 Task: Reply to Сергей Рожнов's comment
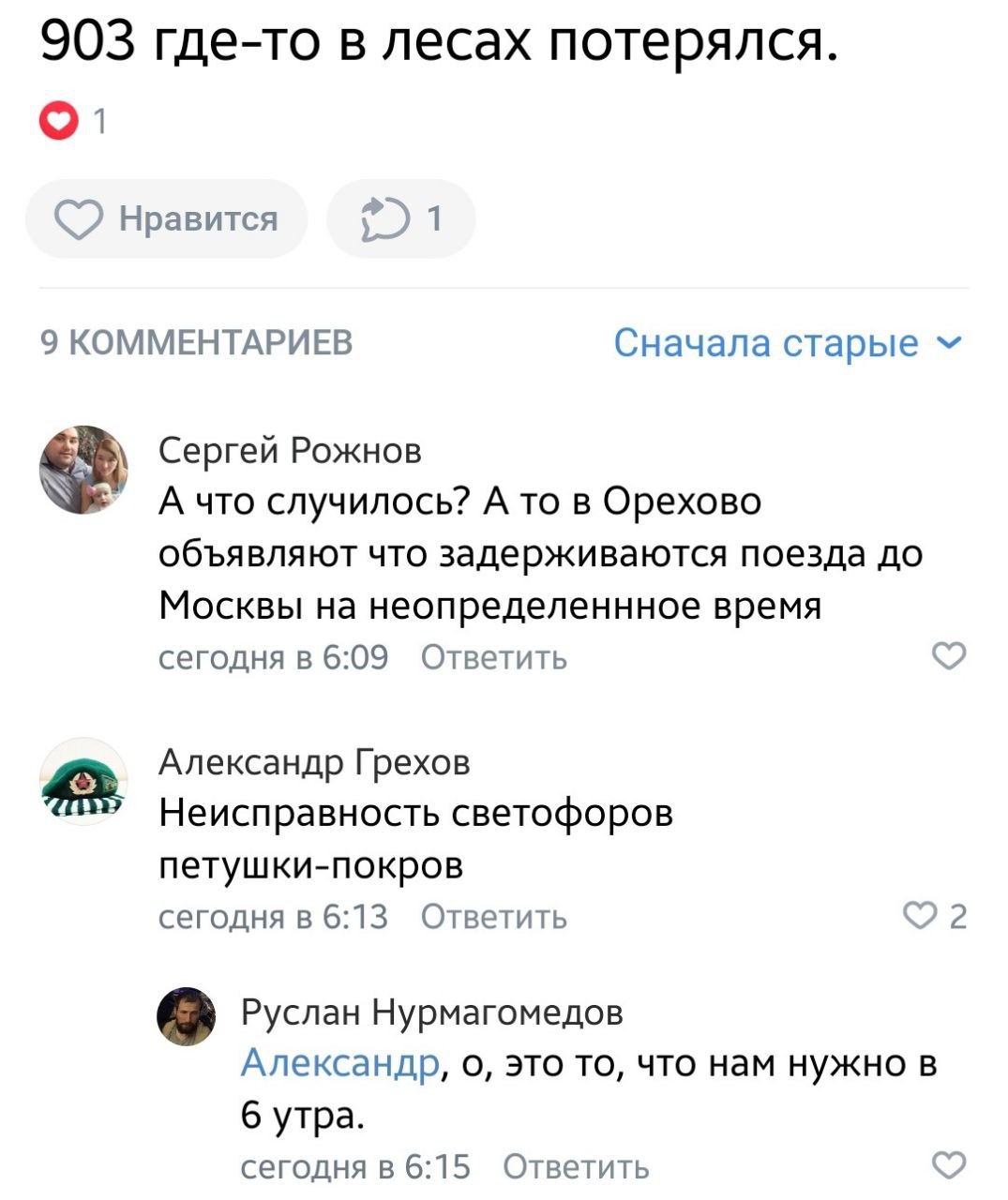tap(493, 657)
